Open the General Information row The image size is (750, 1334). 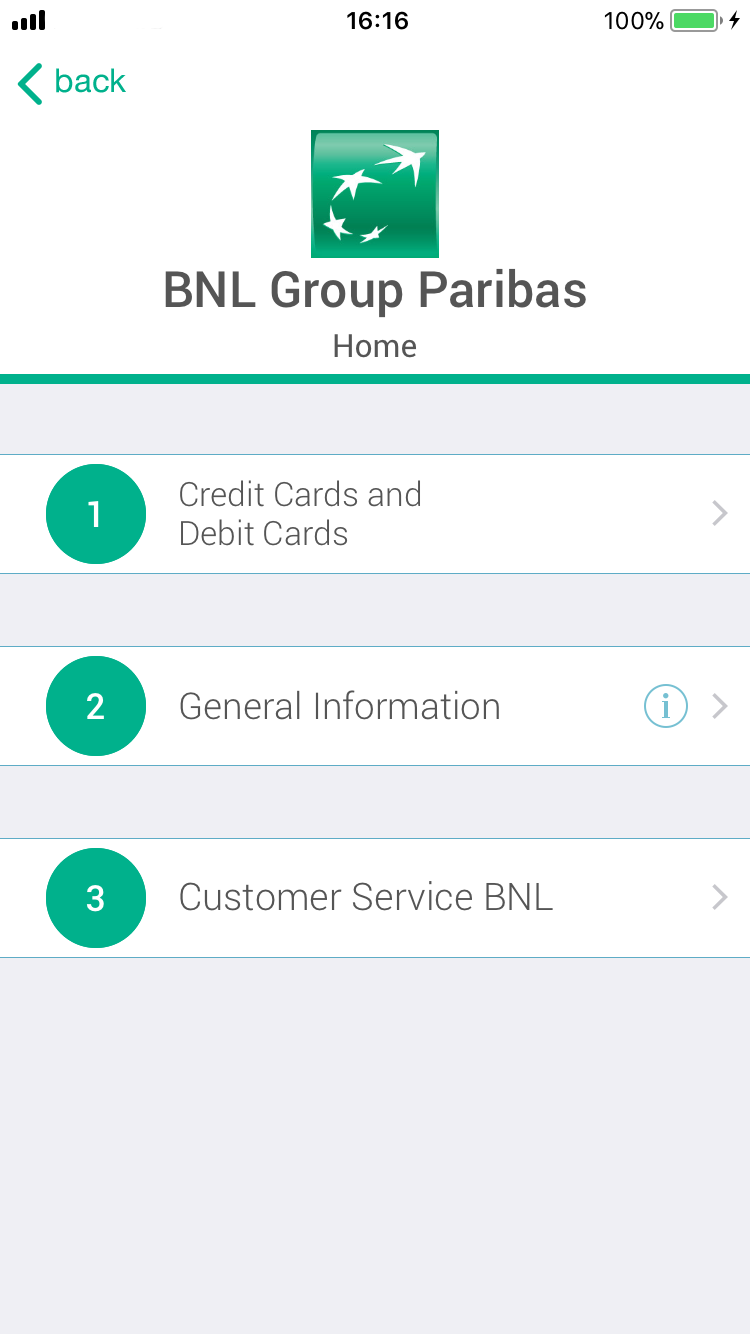[375, 706]
